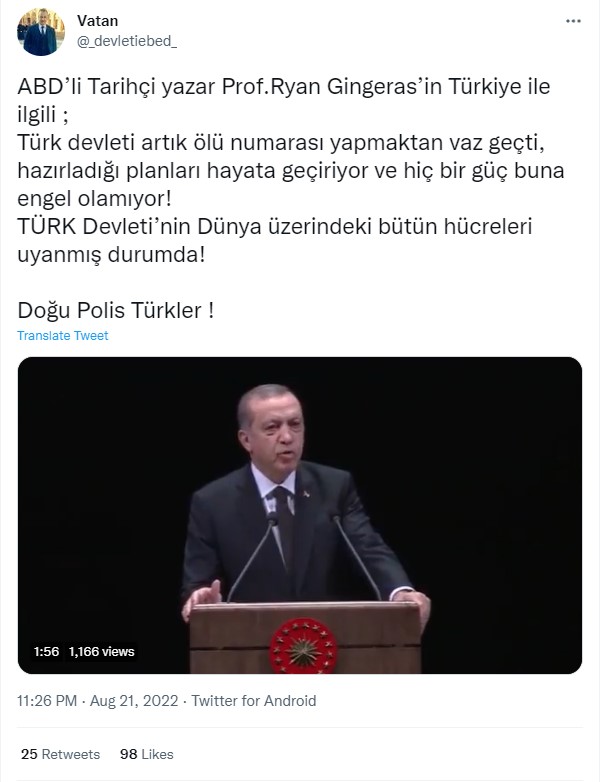The height and width of the screenshot is (782, 600).
Task: View the 25 Retweets list
Action: click(x=60, y=754)
